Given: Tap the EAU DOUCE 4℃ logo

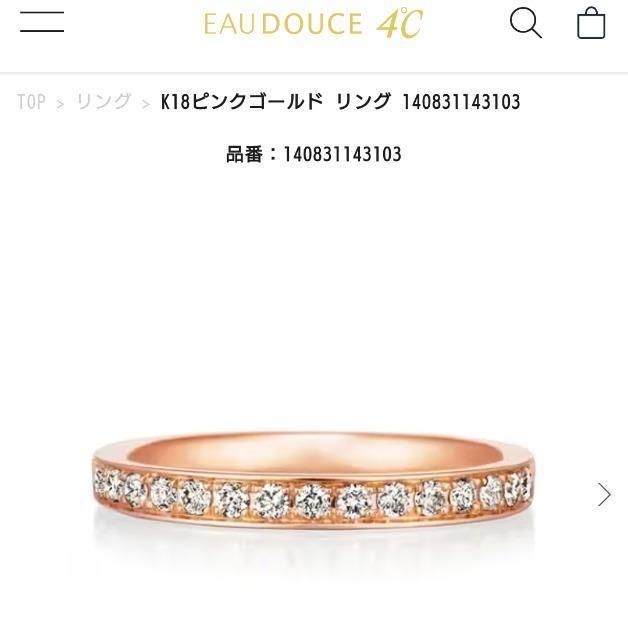Looking at the screenshot, I should click(313, 23).
